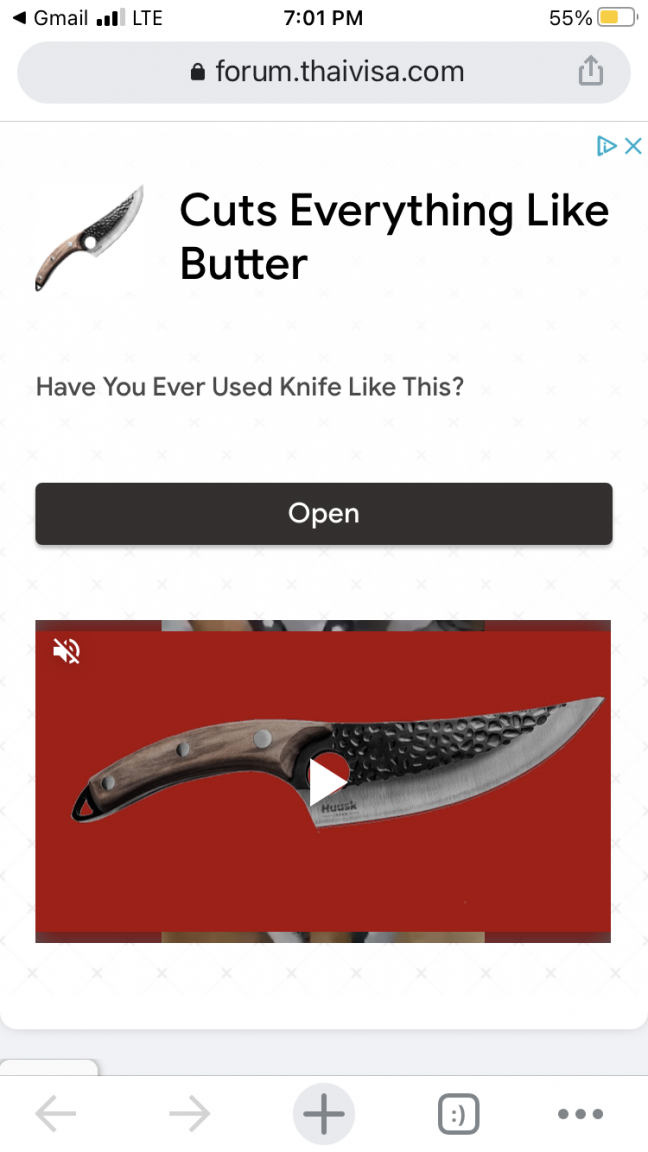Return to the Gmail app
The height and width of the screenshot is (1152, 648).
pos(50,18)
